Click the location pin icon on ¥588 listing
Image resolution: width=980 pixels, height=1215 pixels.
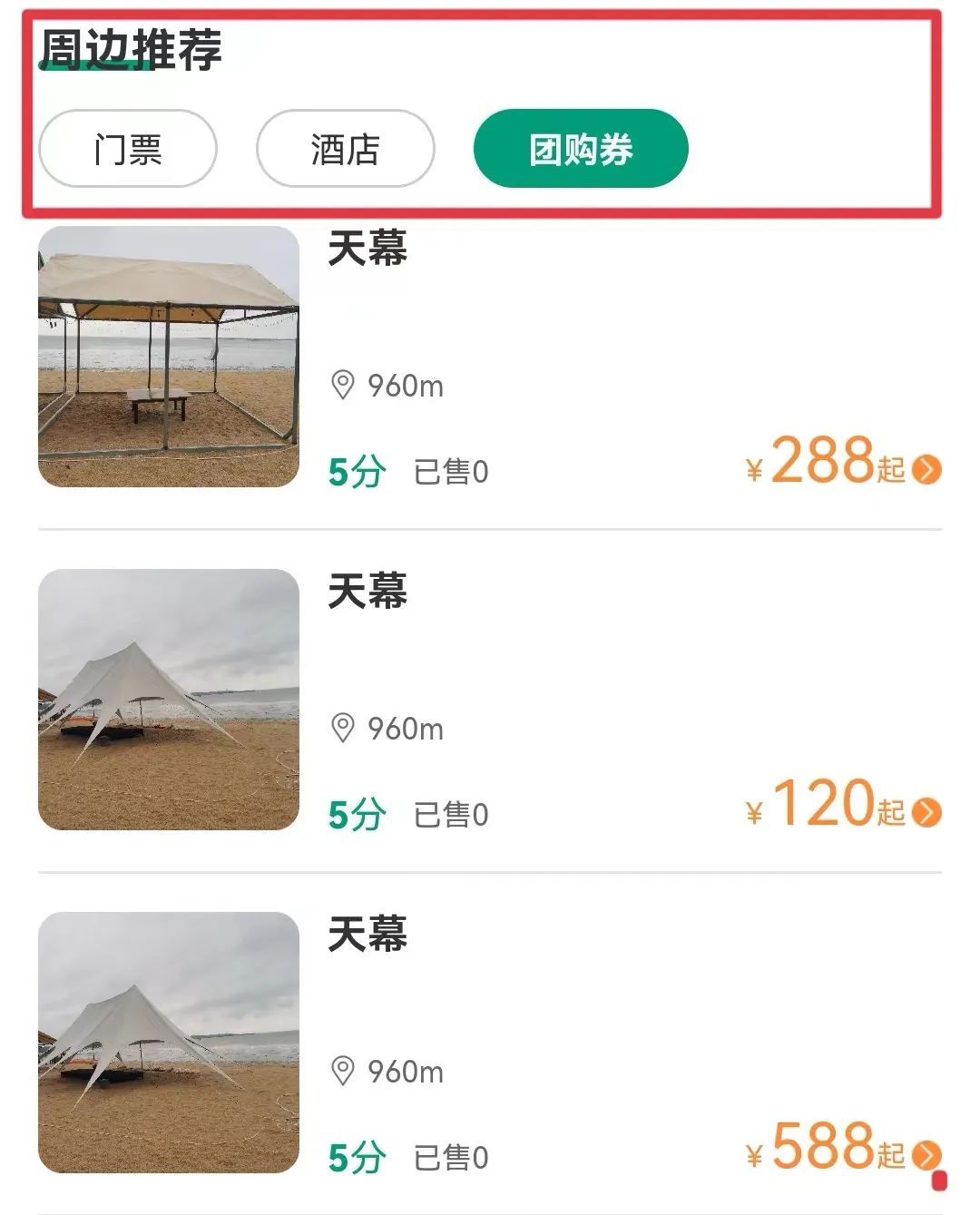343,1073
